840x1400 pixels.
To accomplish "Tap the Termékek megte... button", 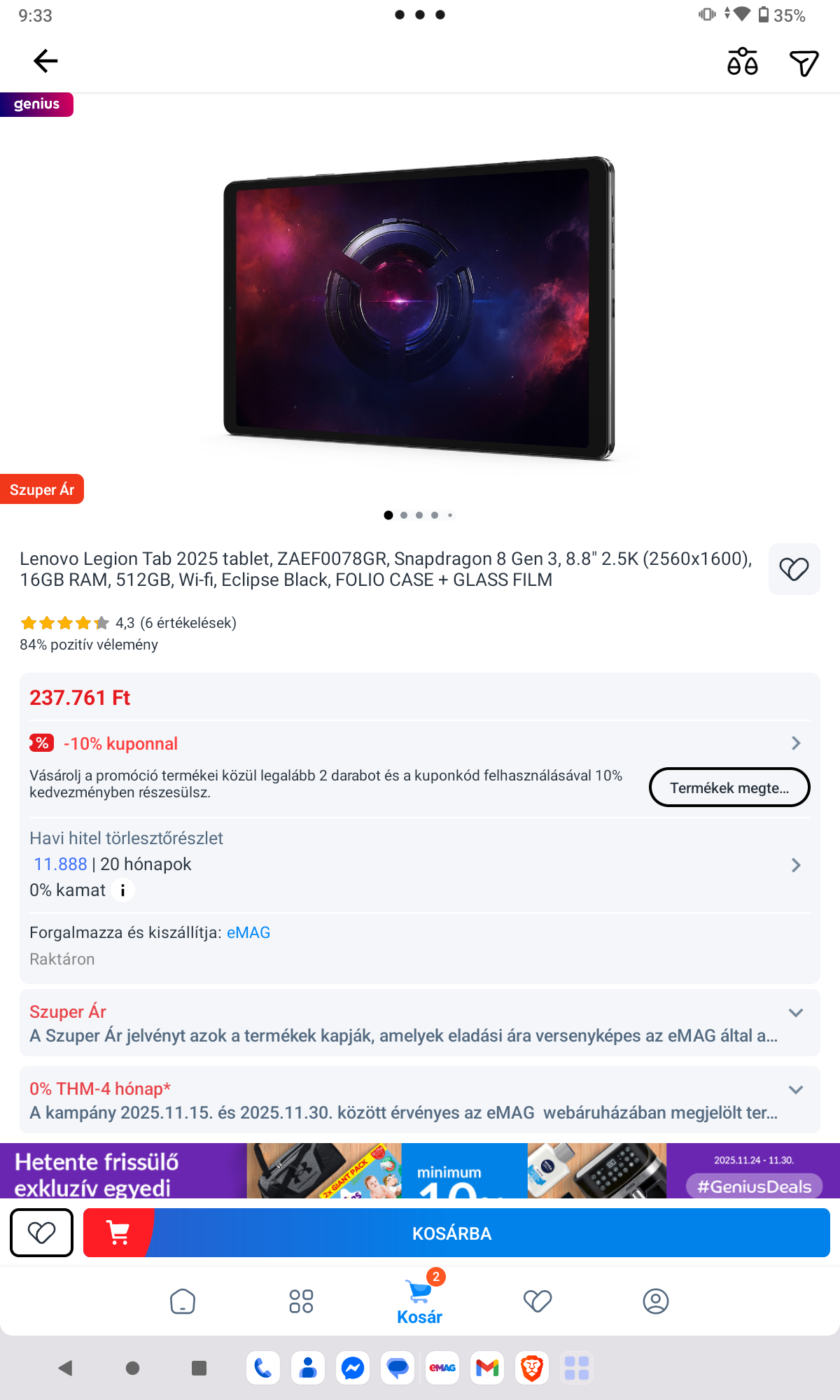I will tap(729, 787).
